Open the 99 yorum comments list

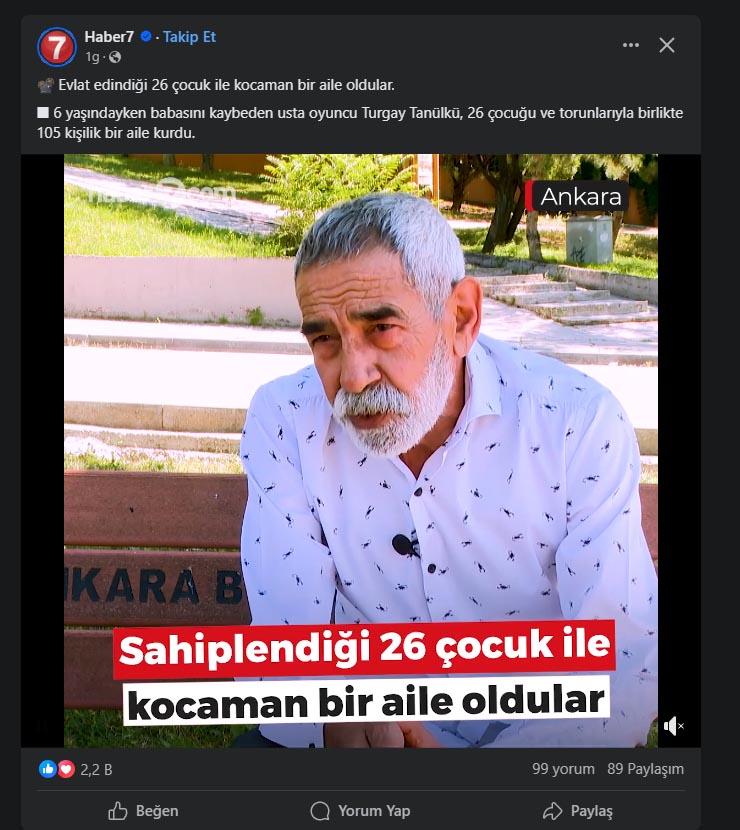[563, 769]
